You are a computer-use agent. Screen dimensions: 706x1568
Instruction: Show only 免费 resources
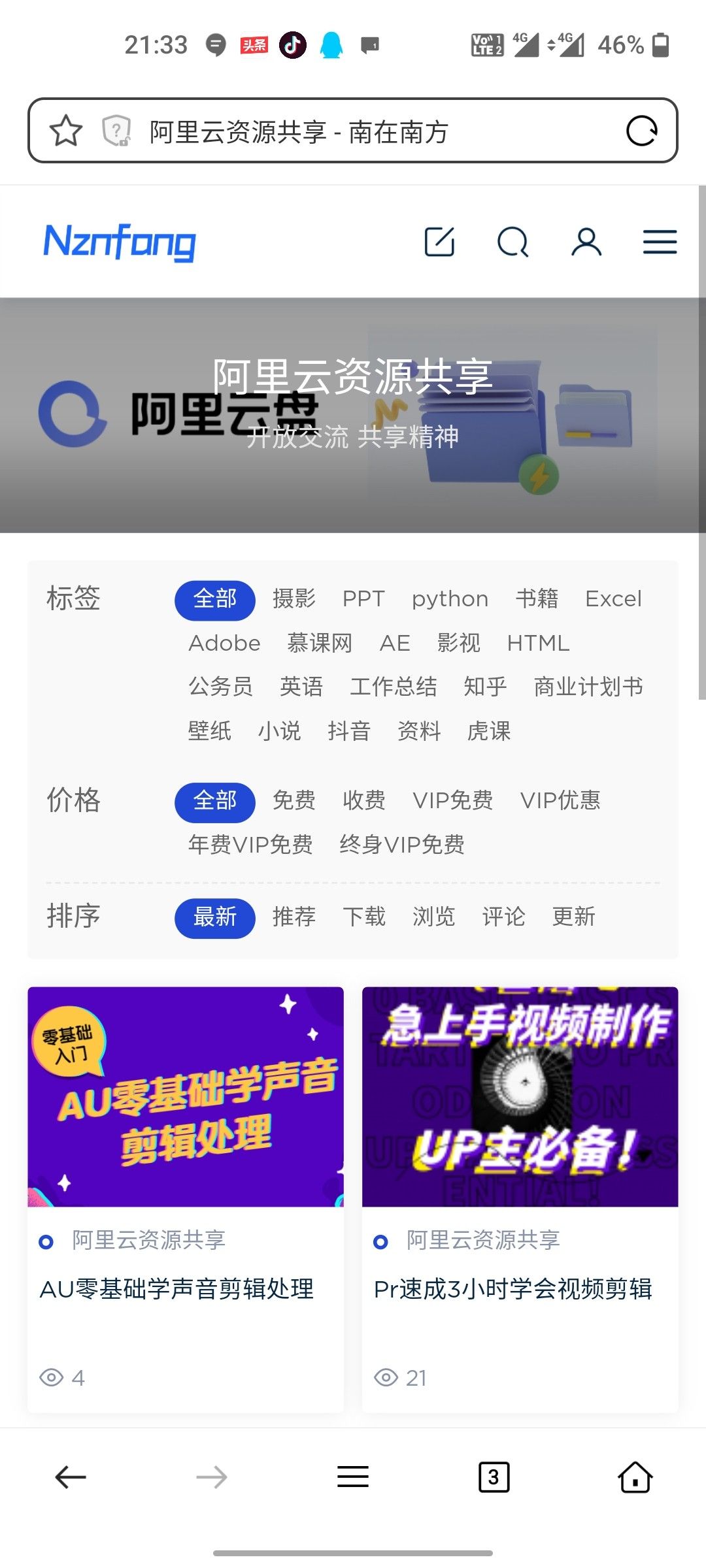pos(294,800)
